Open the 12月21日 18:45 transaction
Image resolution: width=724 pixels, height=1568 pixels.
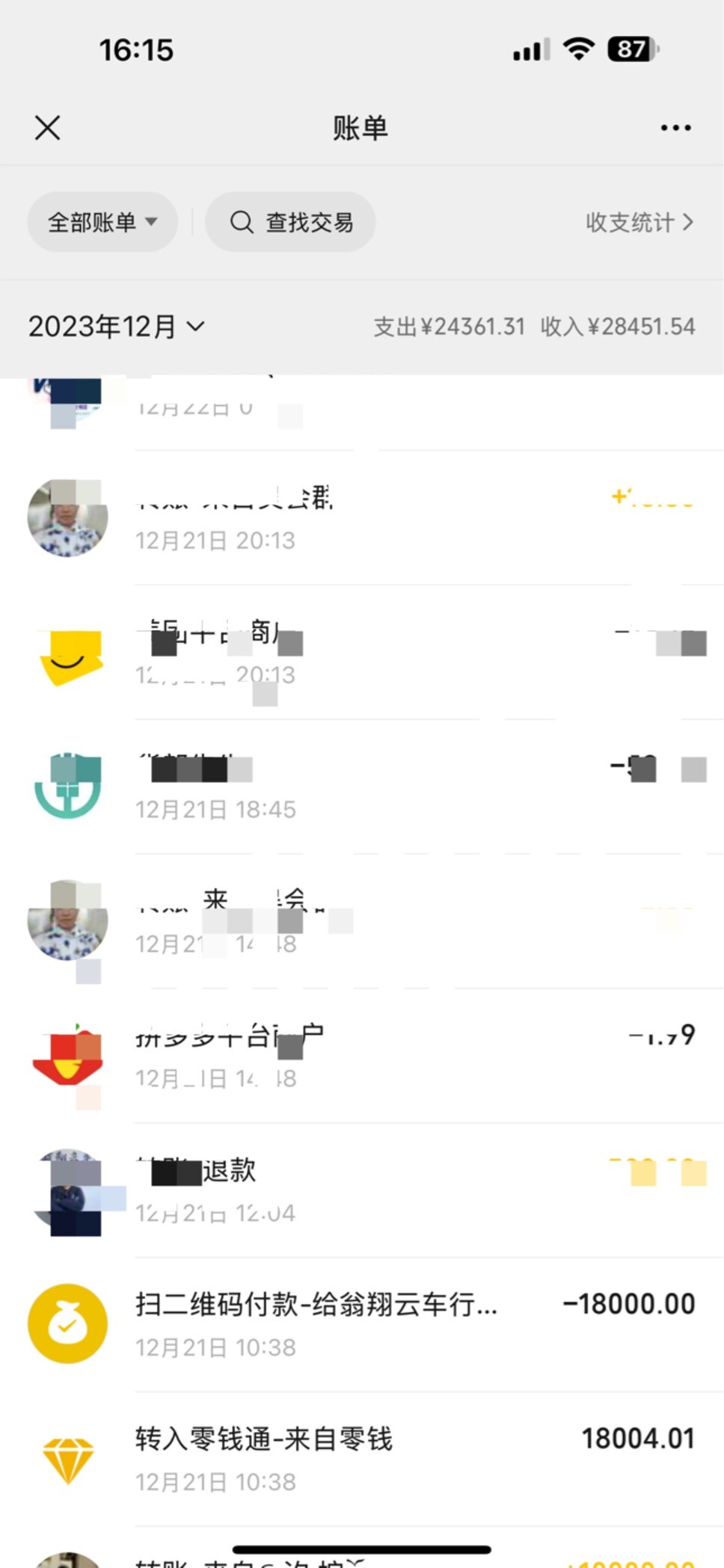[x=362, y=787]
